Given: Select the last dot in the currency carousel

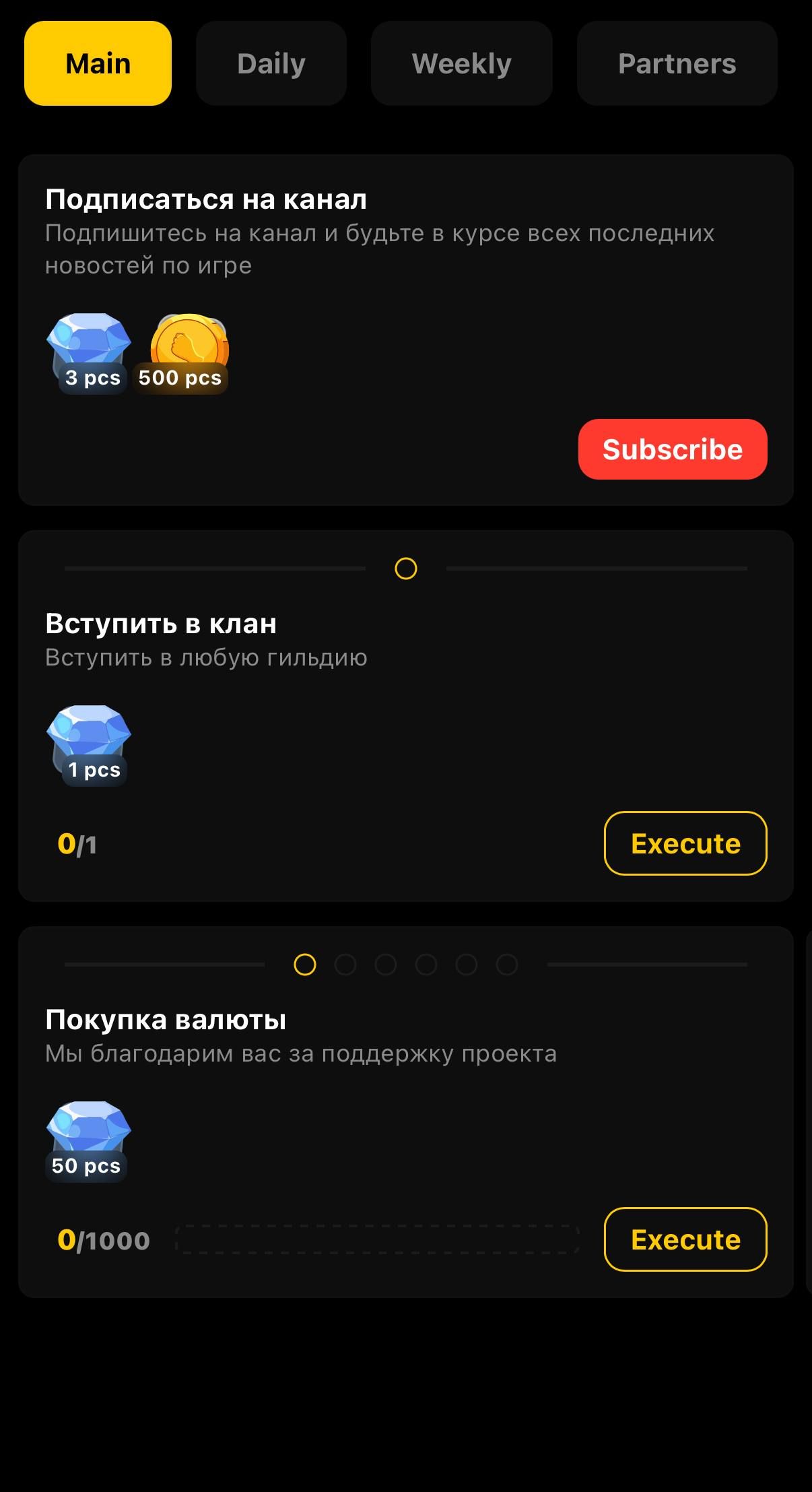Looking at the screenshot, I should 508,965.
